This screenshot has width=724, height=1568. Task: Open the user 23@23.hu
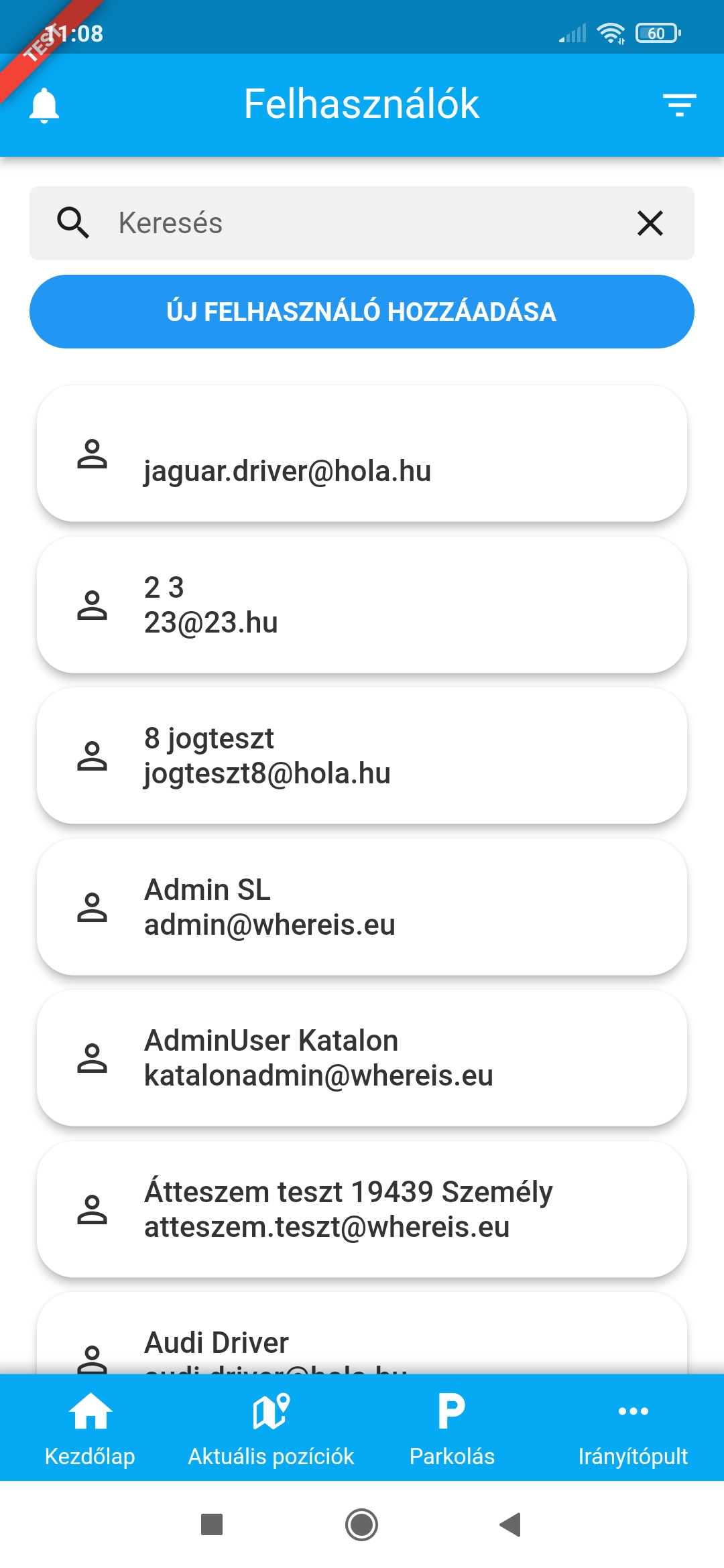(362, 605)
